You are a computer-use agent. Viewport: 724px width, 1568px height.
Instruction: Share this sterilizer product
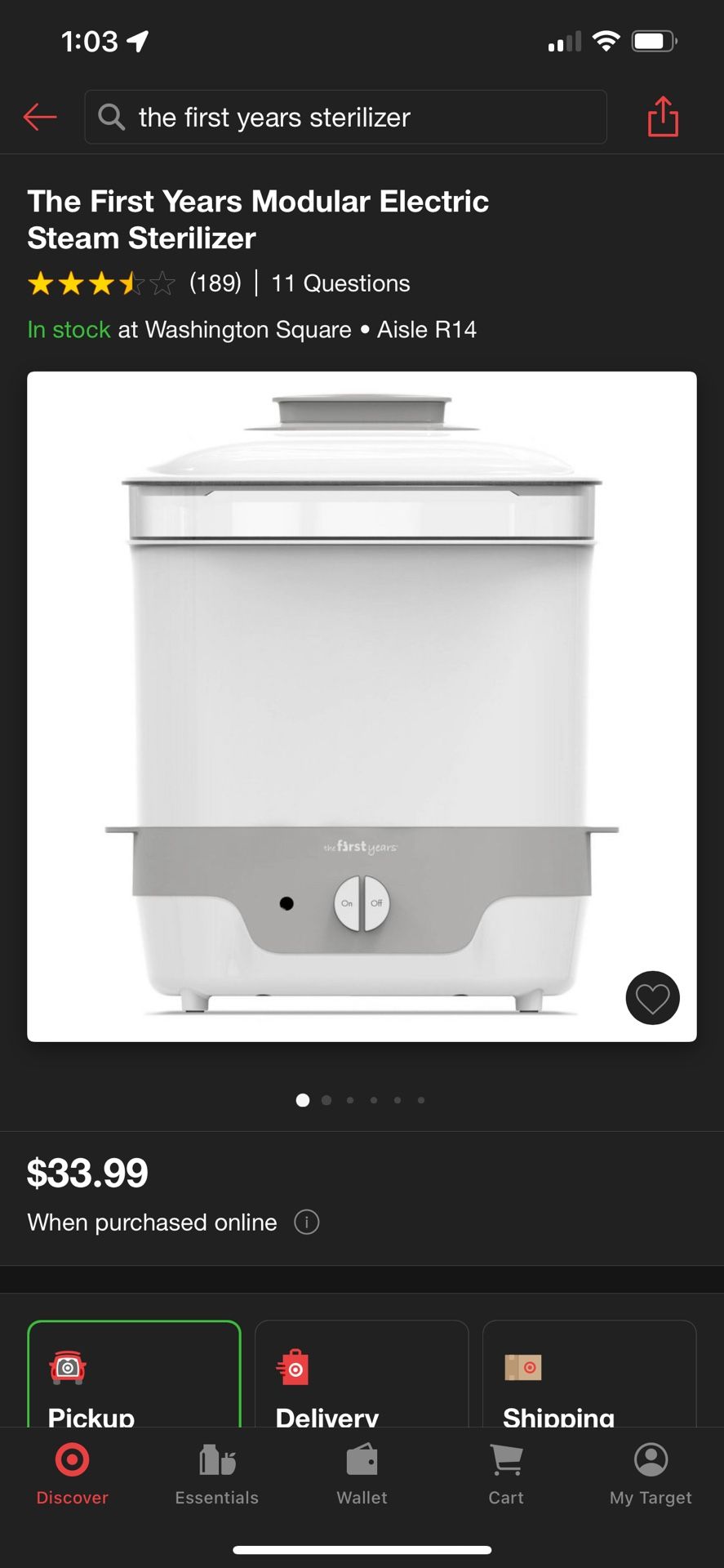(663, 117)
